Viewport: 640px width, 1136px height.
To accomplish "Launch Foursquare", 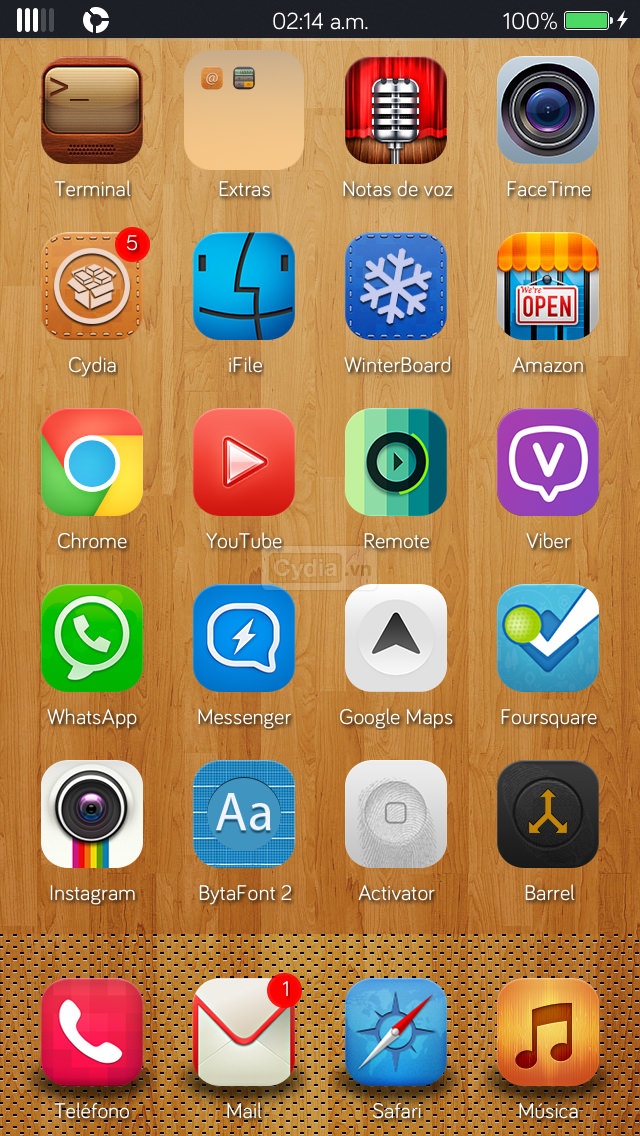I will pos(548,639).
